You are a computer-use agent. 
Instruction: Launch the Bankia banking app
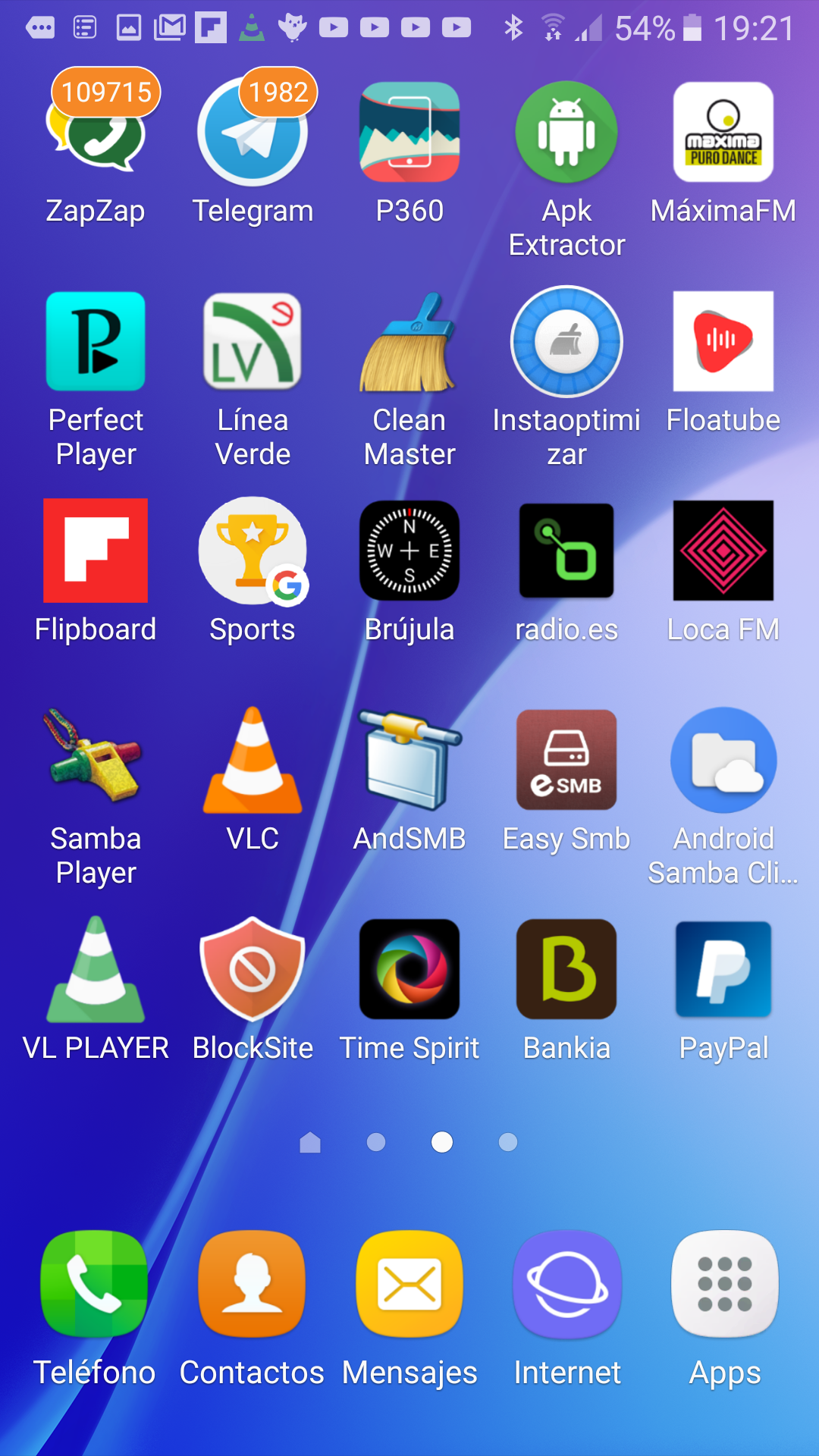pos(566,970)
